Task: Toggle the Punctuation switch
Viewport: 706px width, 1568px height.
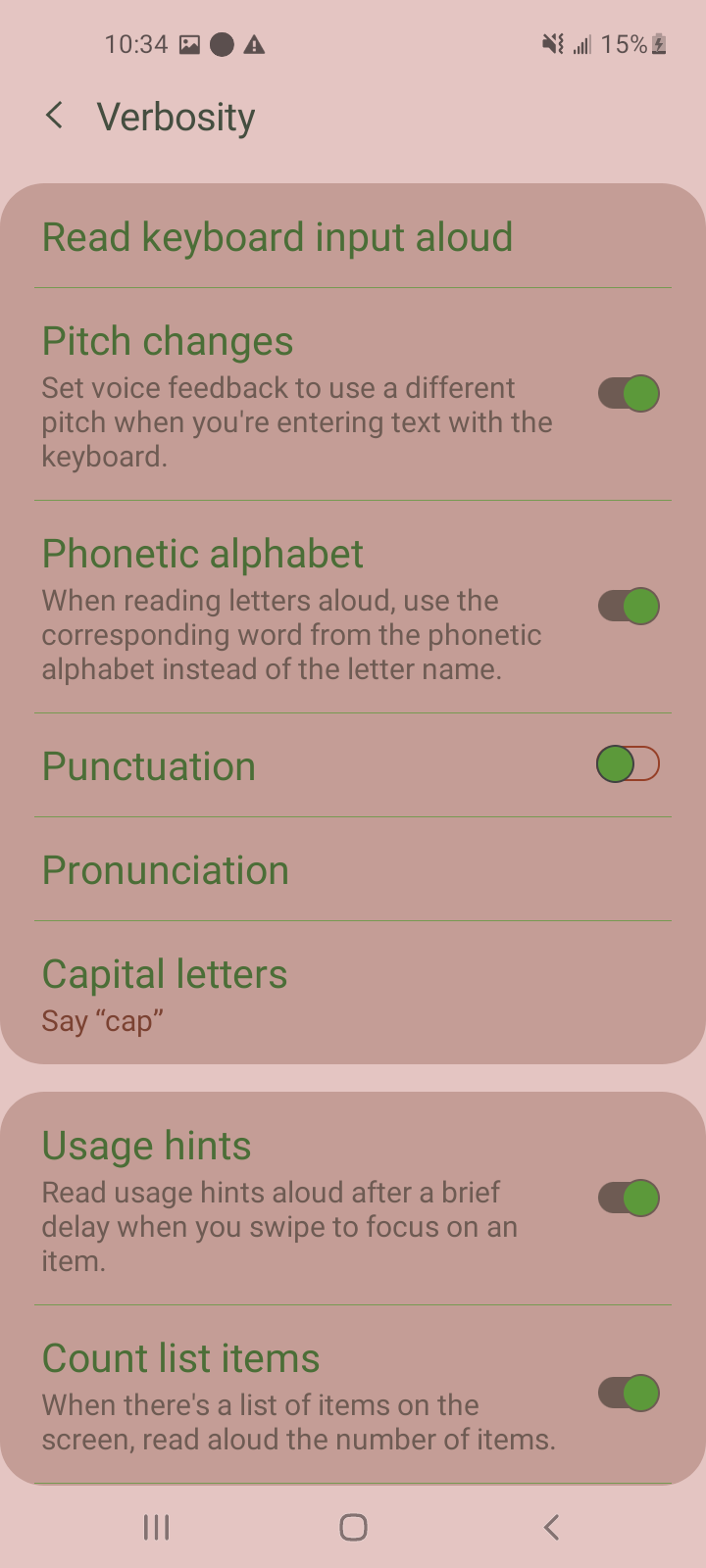Action: point(629,764)
